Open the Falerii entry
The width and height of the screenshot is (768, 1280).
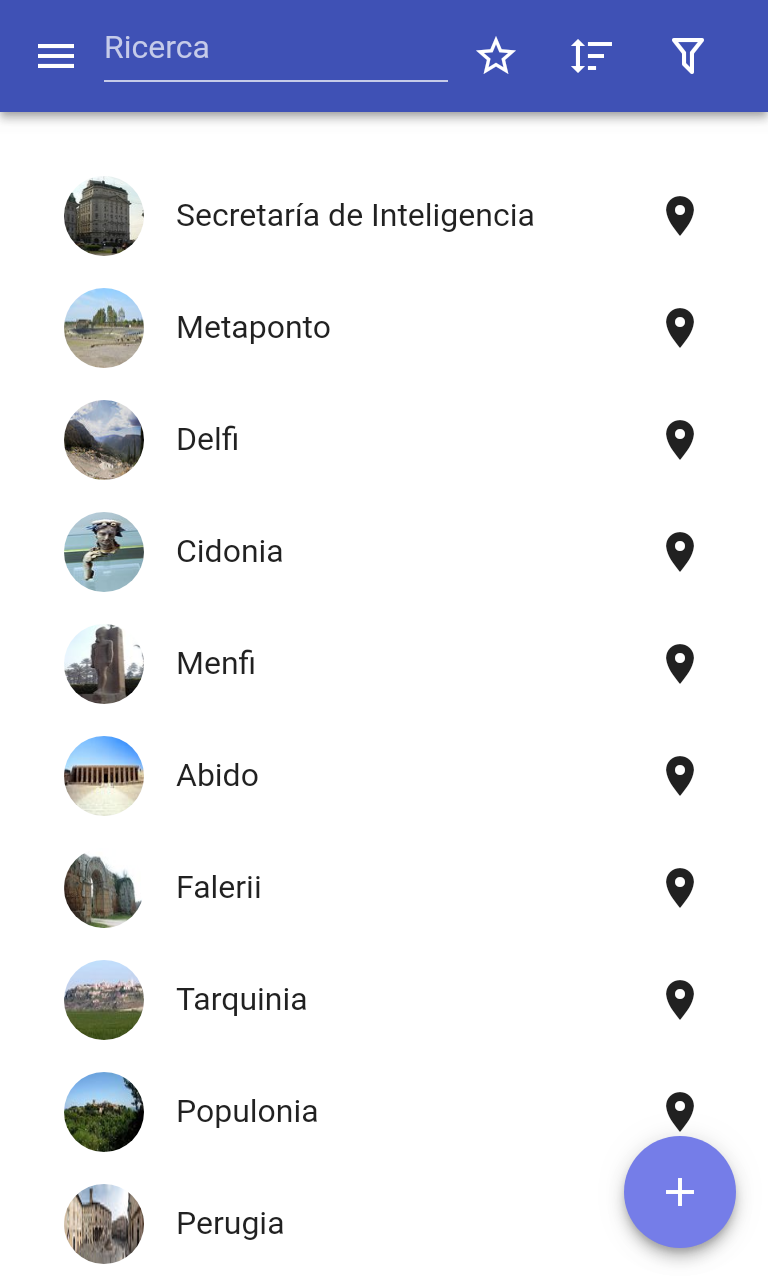[x=219, y=888]
